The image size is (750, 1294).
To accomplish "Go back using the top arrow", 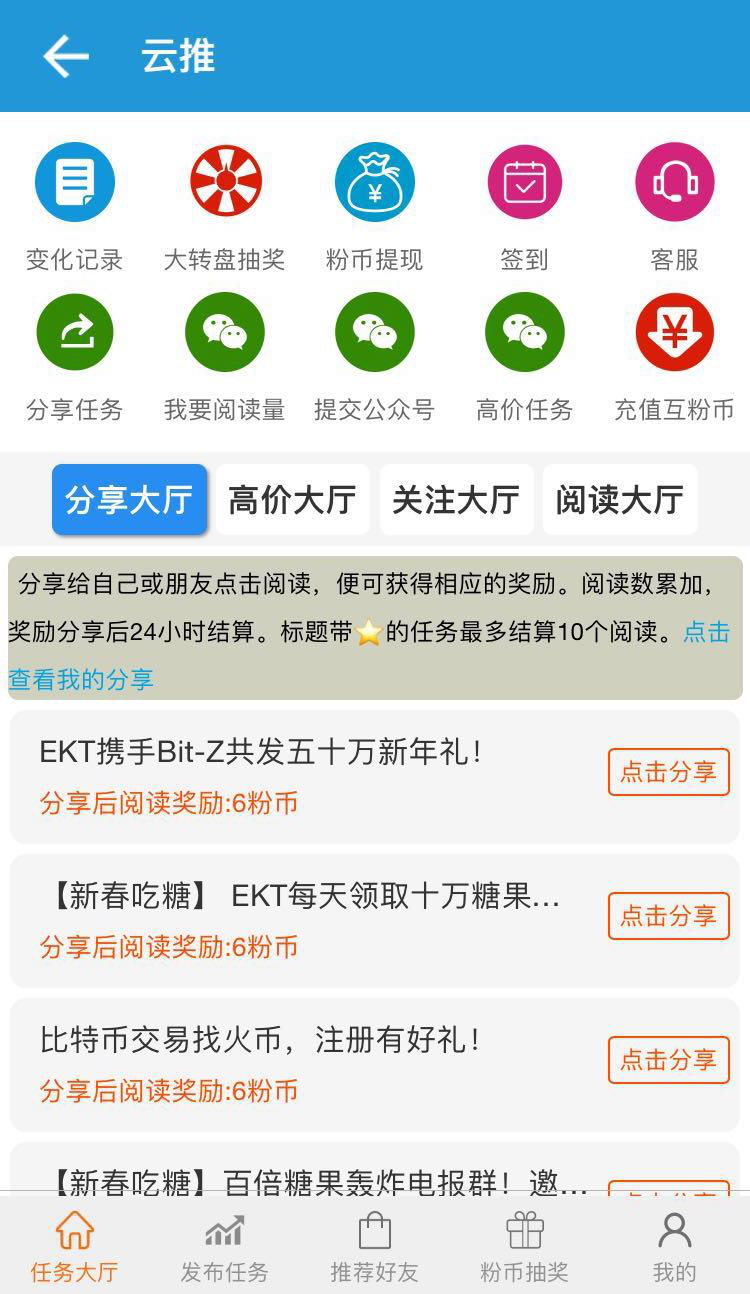I will click(x=66, y=56).
